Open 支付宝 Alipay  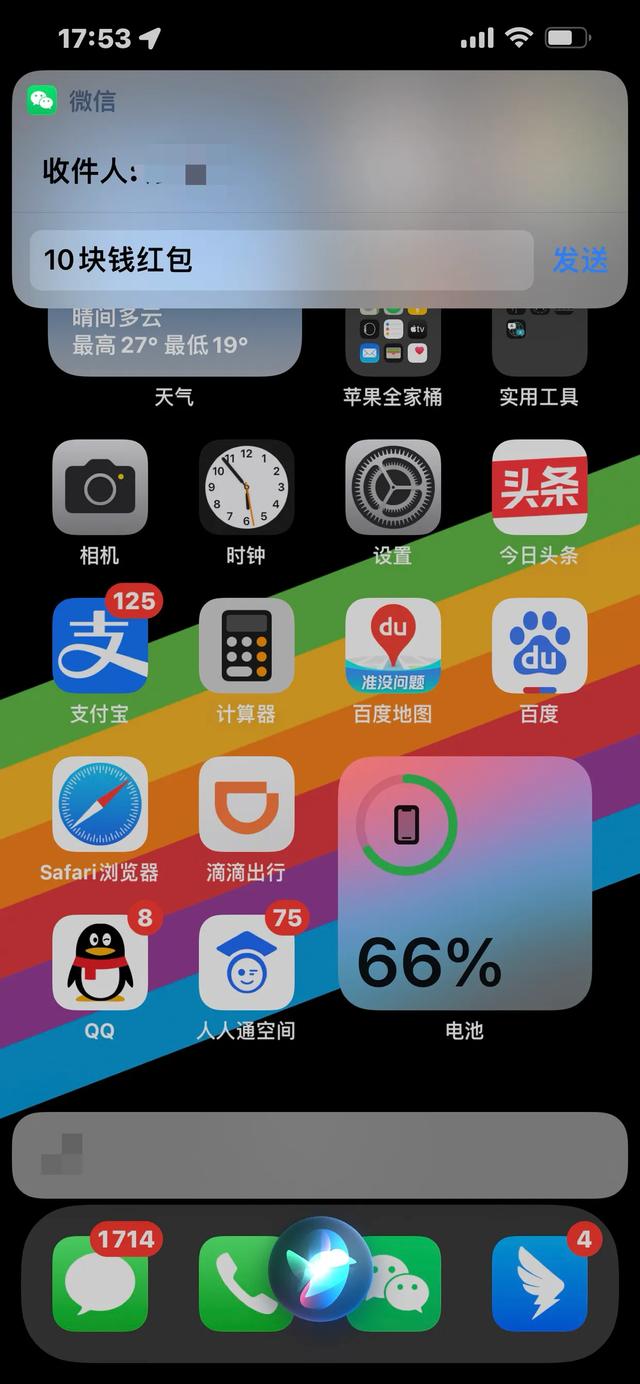[100, 646]
